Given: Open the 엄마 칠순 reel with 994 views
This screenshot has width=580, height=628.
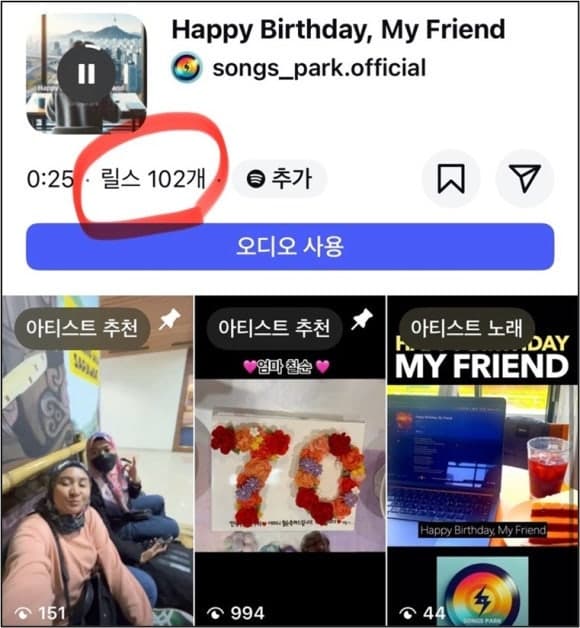Looking at the screenshot, I should pos(290,461).
